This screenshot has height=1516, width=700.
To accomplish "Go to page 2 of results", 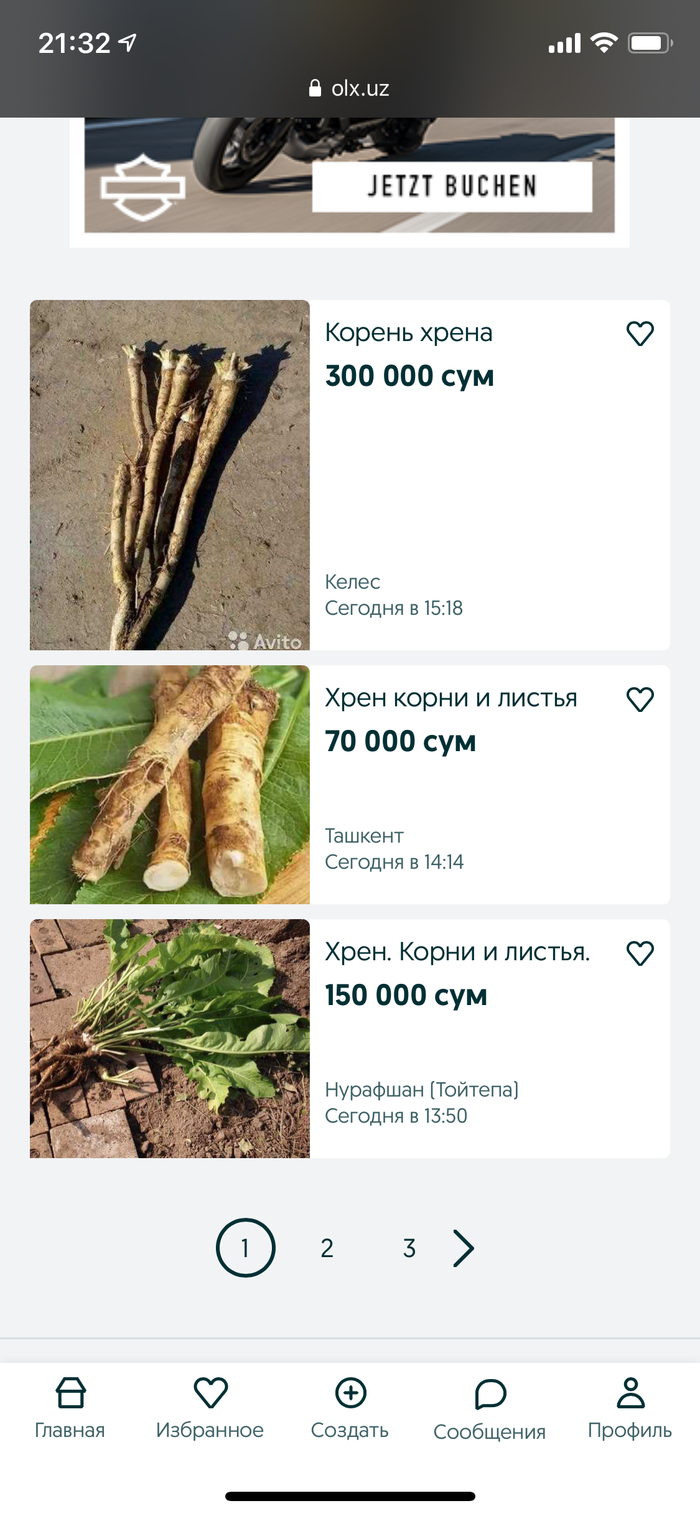I will (327, 1248).
